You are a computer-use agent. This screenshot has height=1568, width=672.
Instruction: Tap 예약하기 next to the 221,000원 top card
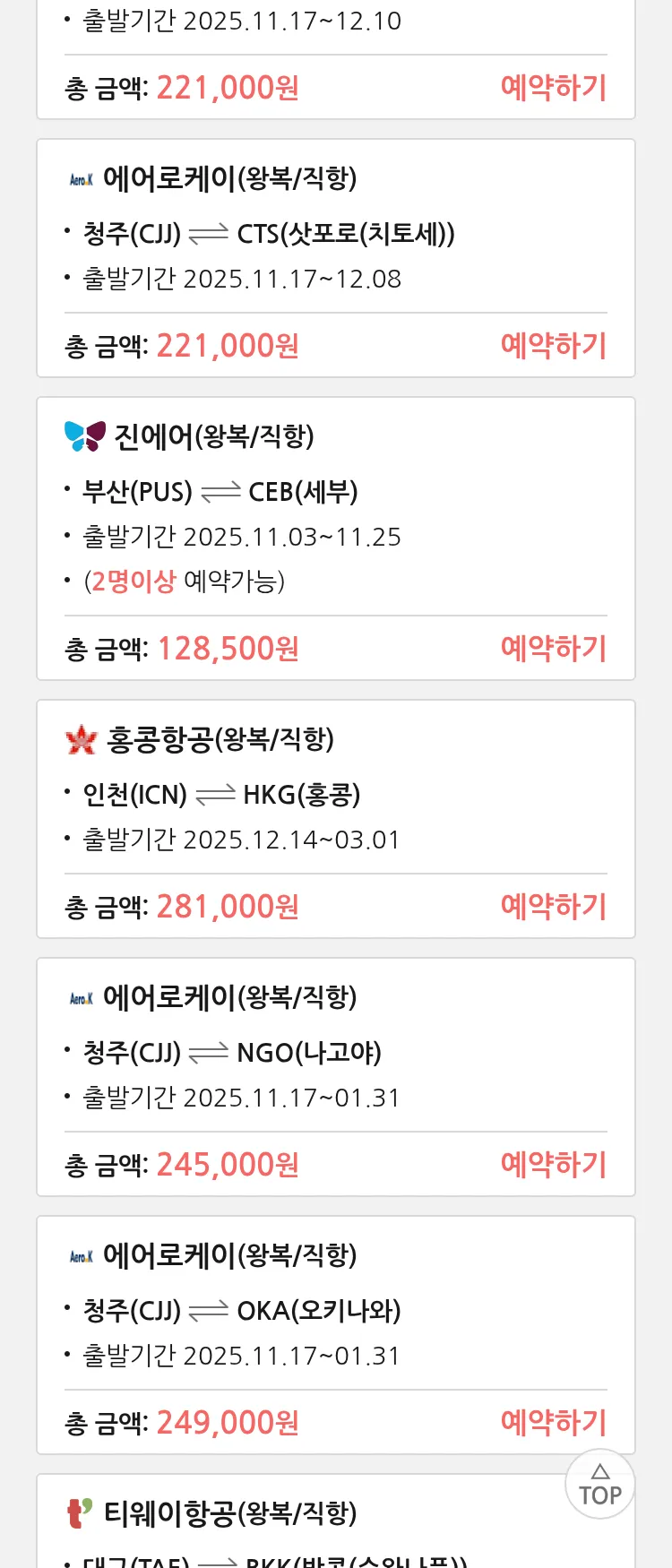coord(553,88)
